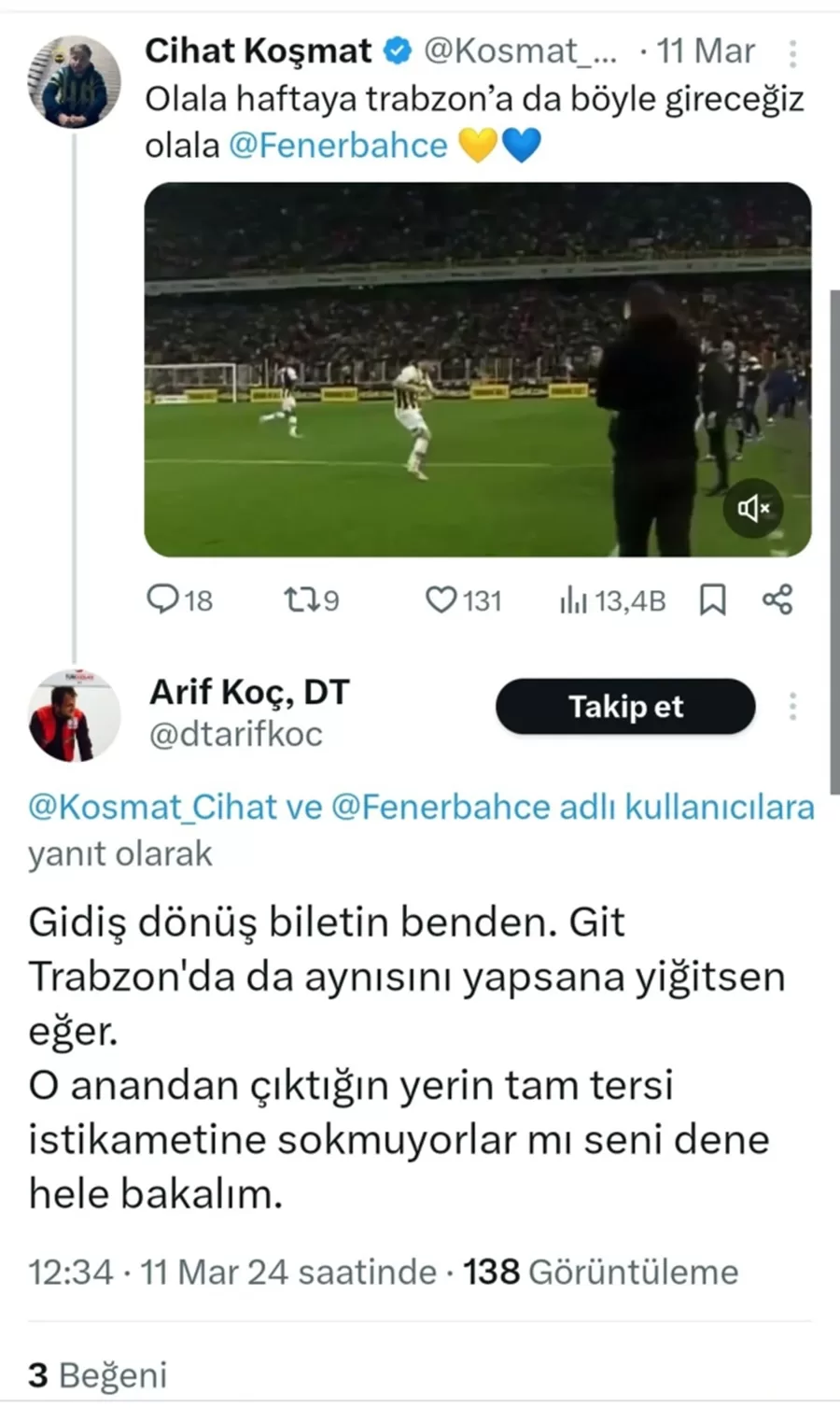Unmute the video sound

pyautogui.click(x=754, y=508)
